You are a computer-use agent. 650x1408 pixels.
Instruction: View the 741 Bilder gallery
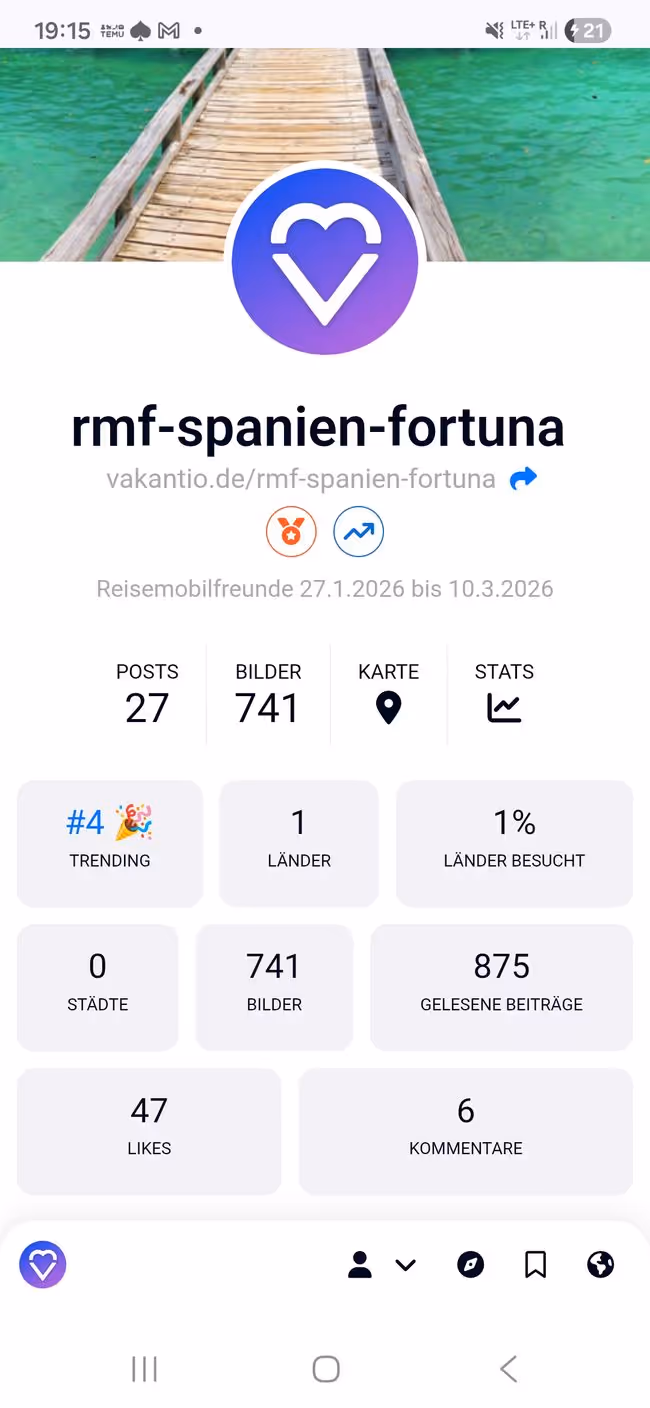[268, 694]
